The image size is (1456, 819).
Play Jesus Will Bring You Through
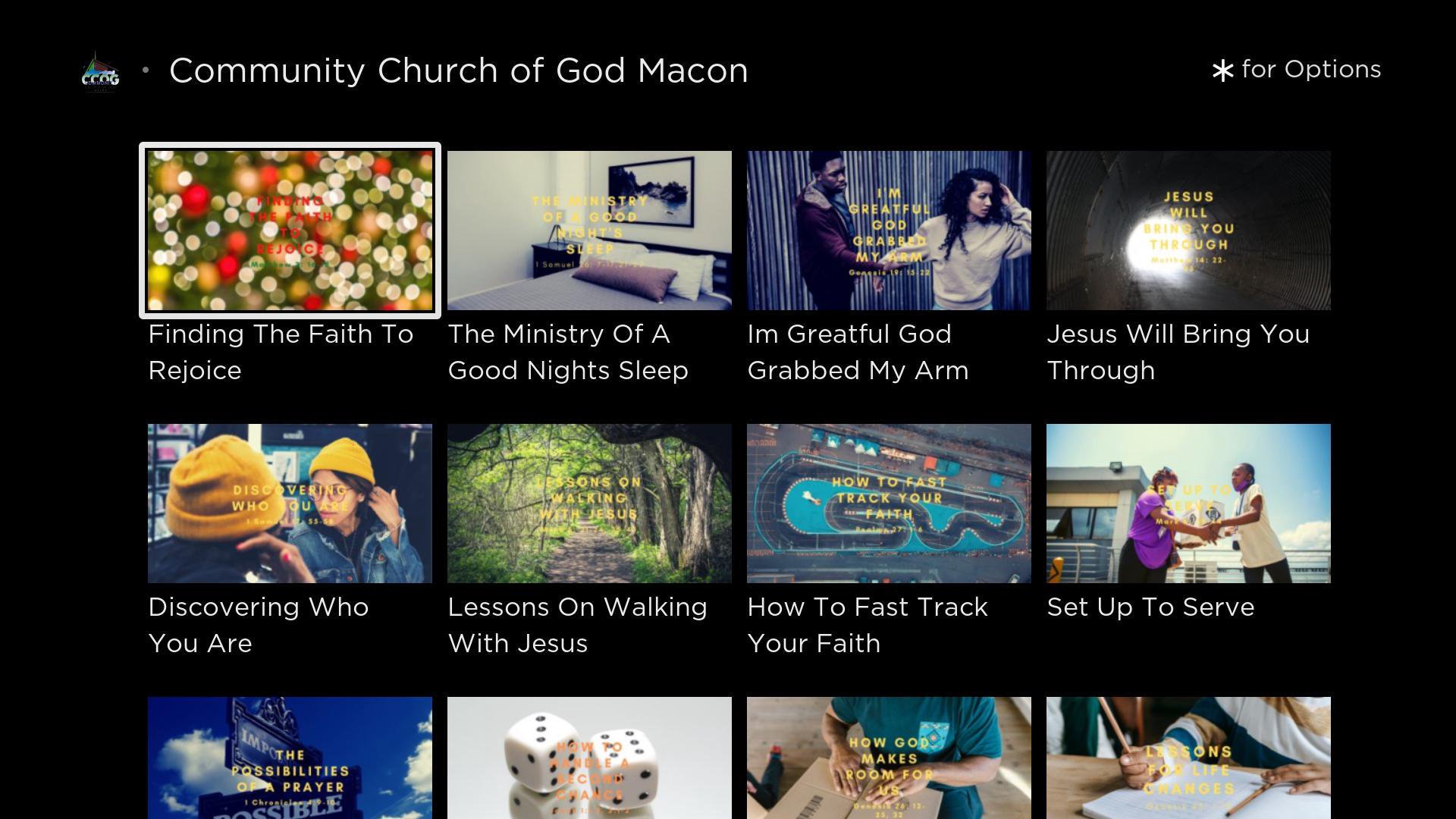coord(1188,231)
